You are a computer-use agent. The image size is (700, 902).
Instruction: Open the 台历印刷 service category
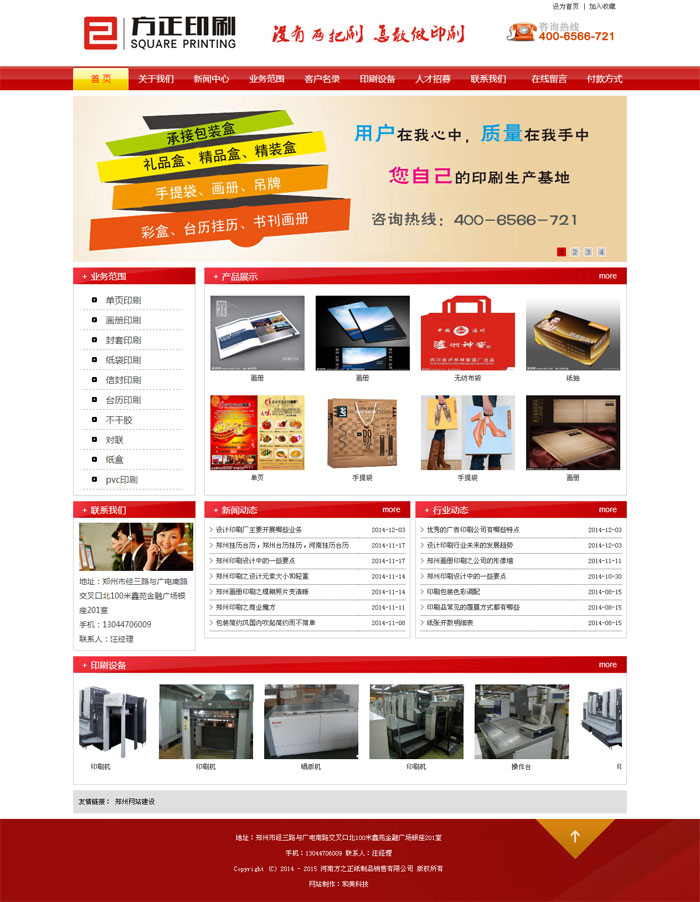(x=123, y=400)
